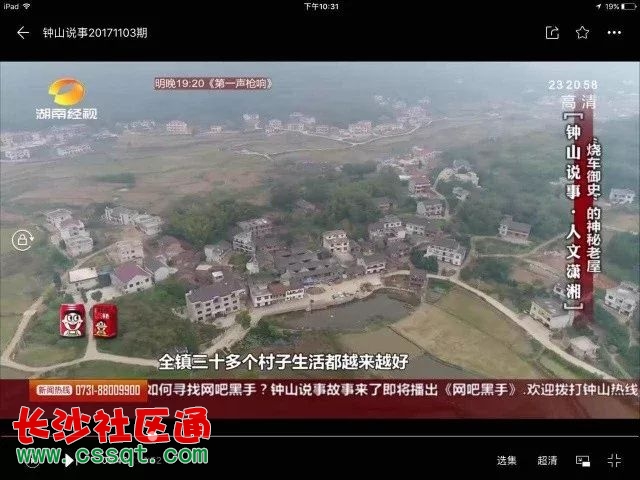Add video to favorites with star
640x480 pixels.
[582, 33]
